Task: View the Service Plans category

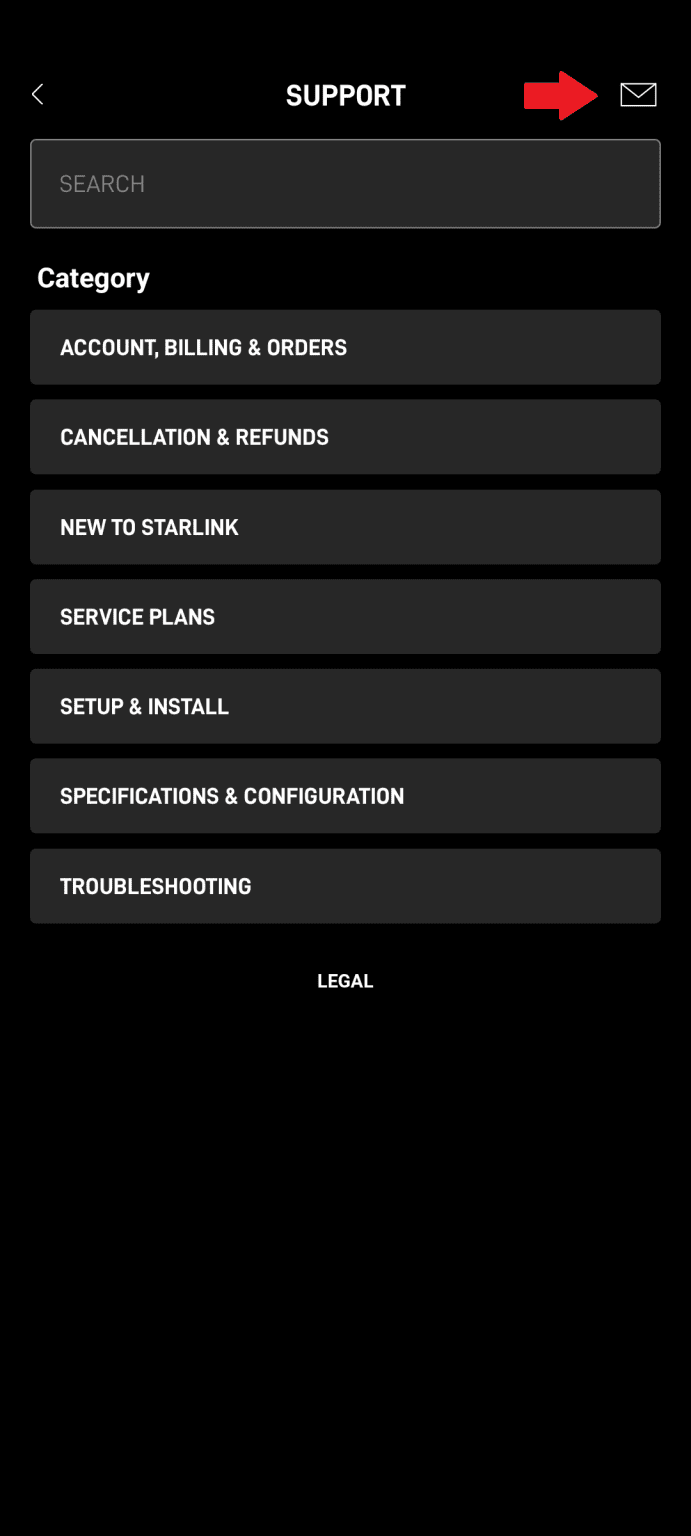Action: point(345,617)
